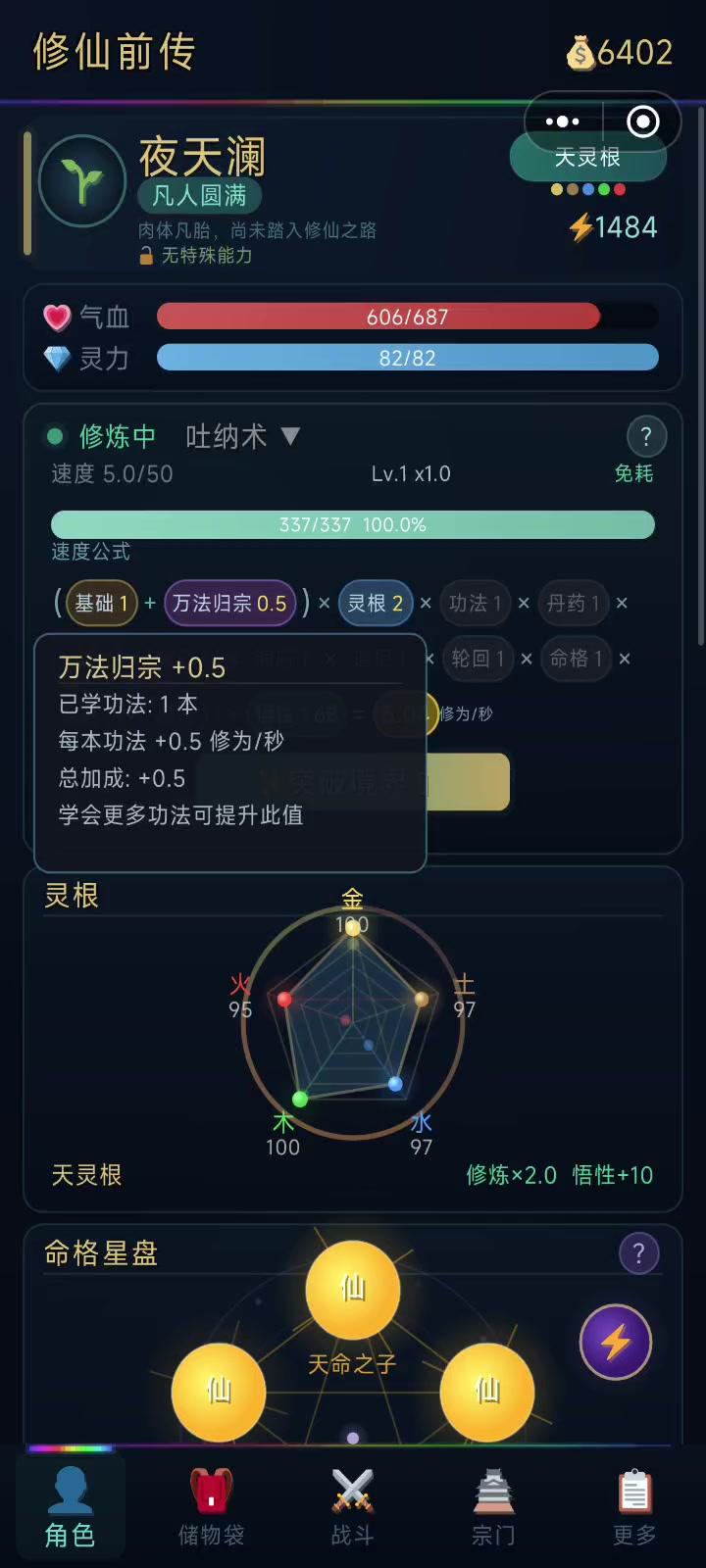Open the mini program more menu
This screenshot has height=1568, width=706.
click(x=563, y=122)
